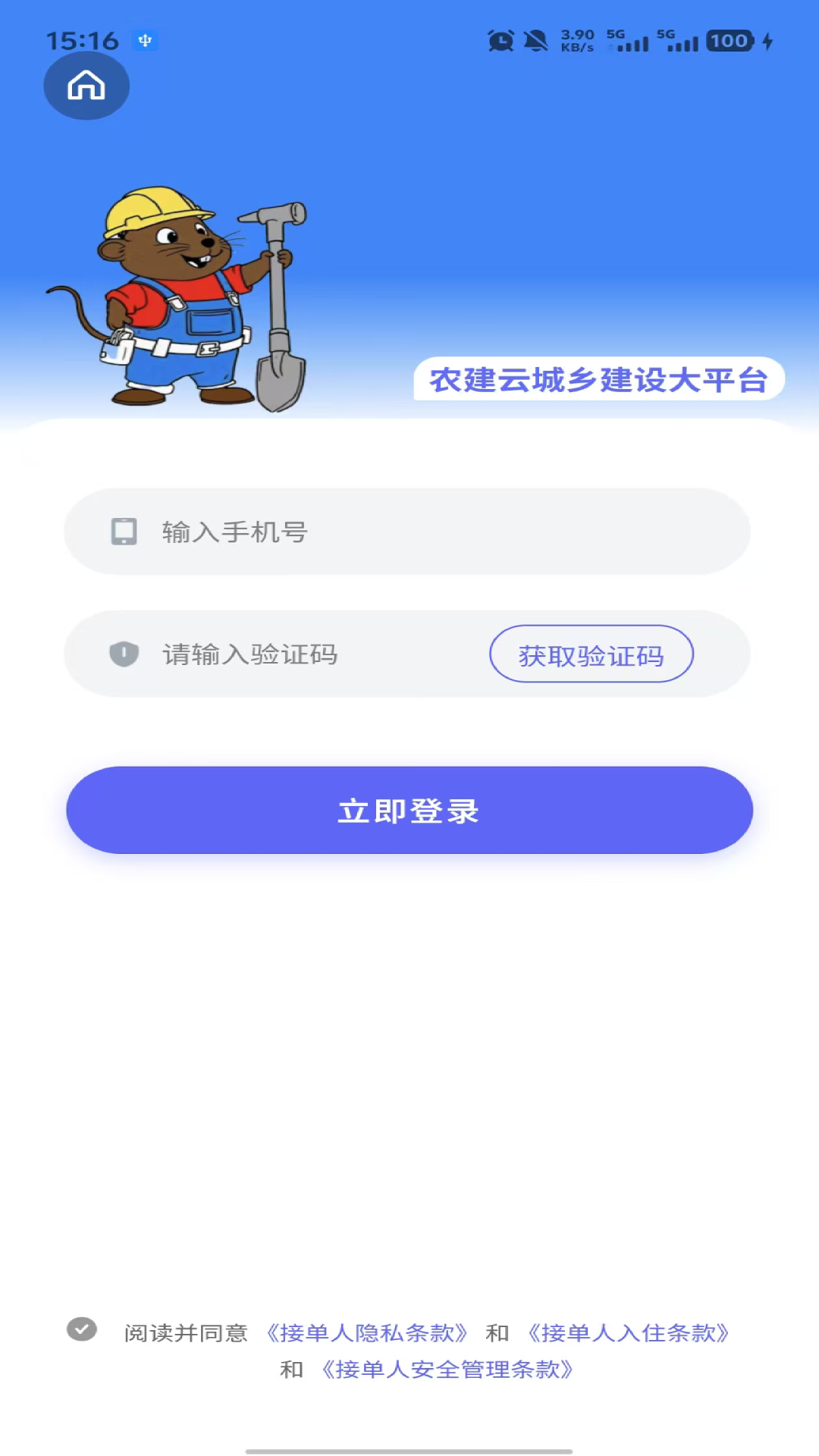Click the home navigation icon

point(86,86)
